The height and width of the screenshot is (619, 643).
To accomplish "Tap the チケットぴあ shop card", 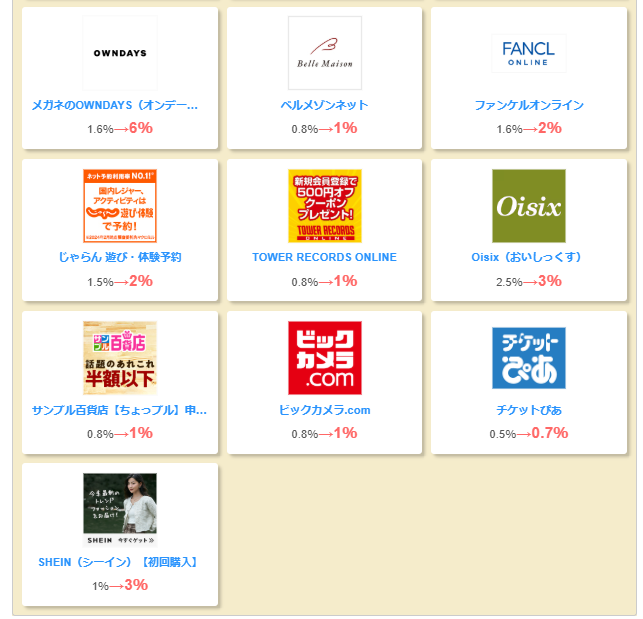I will tap(528, 382).
